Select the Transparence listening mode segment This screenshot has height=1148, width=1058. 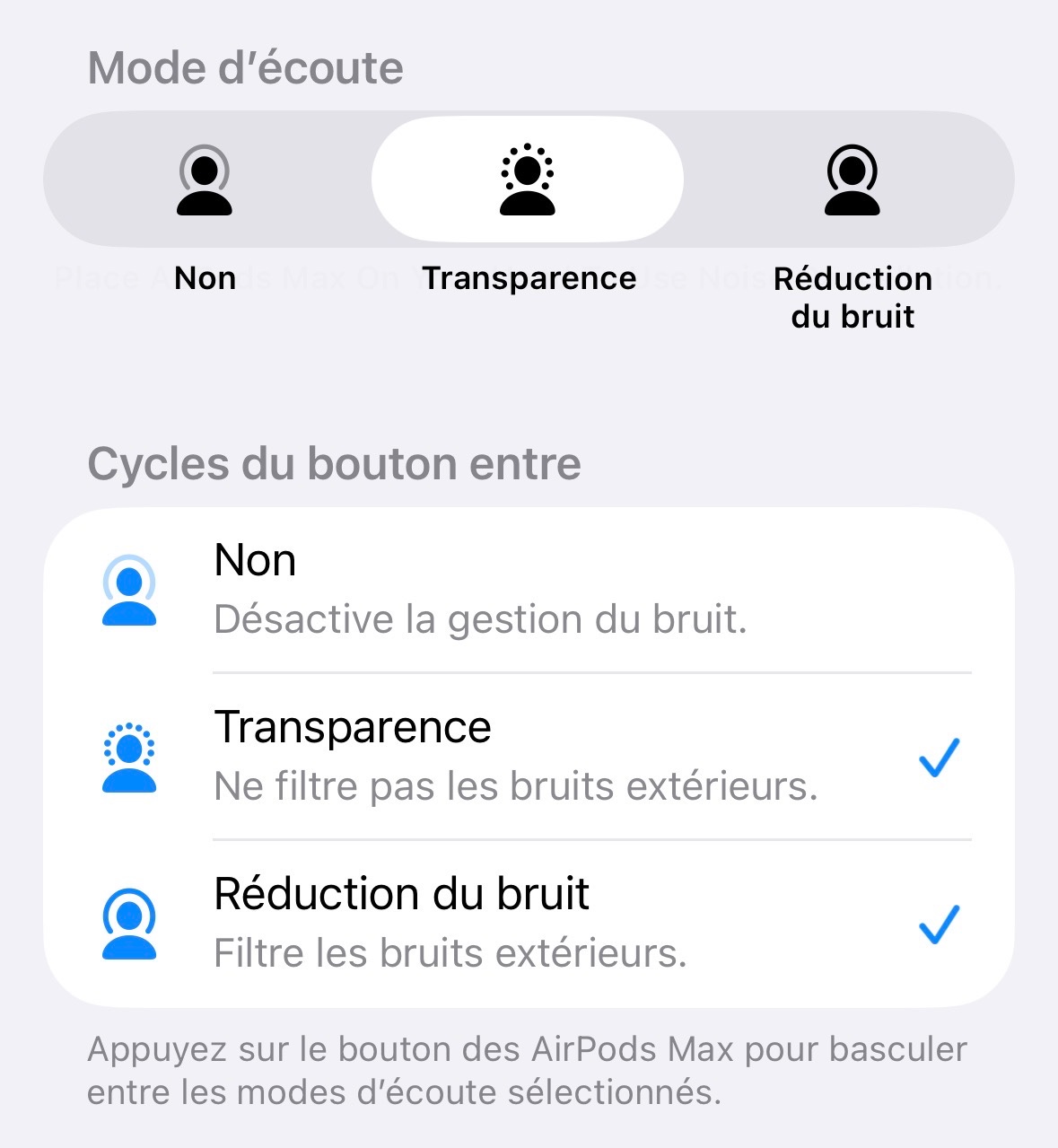pos(528,180)
